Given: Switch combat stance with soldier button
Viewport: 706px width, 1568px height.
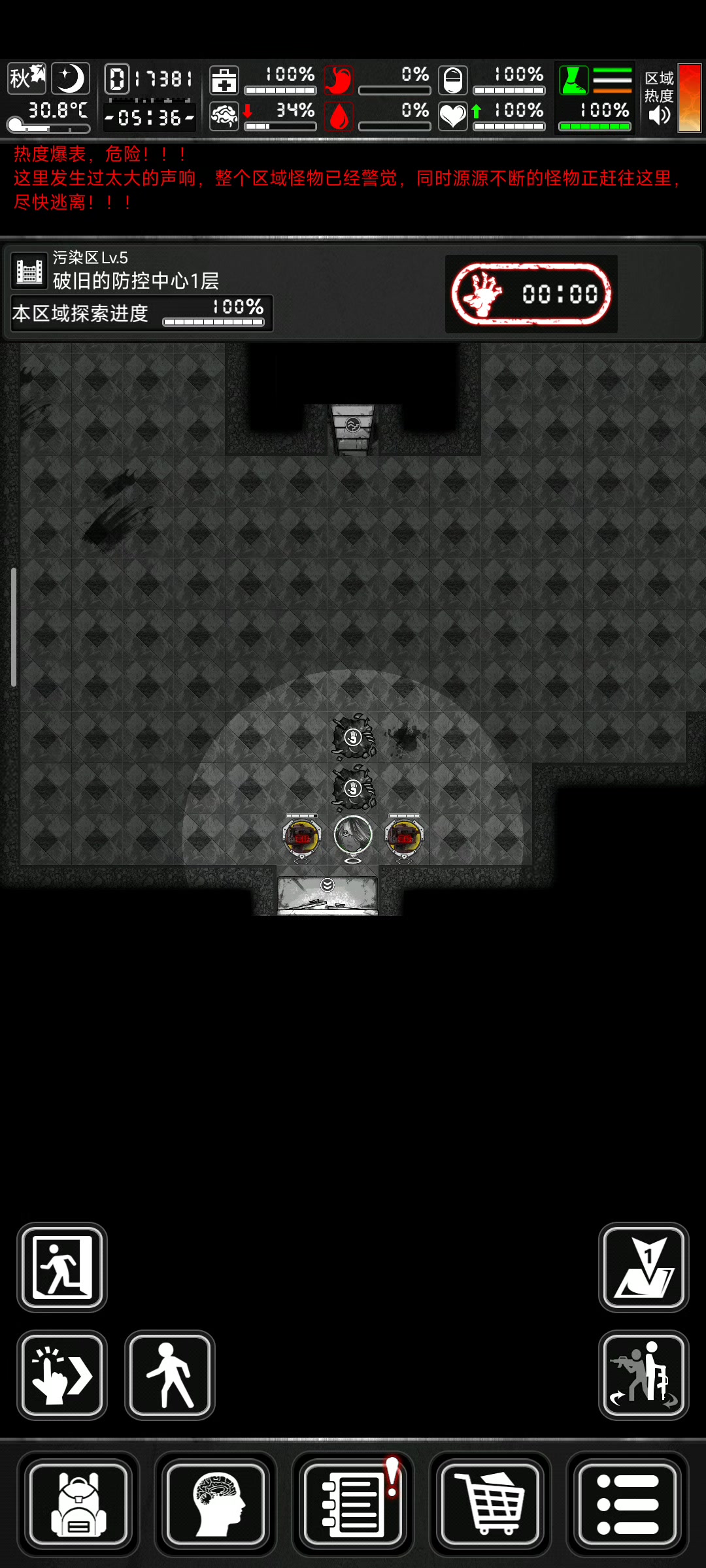Looking at the screenshot, I should [x=644, y=1375].
